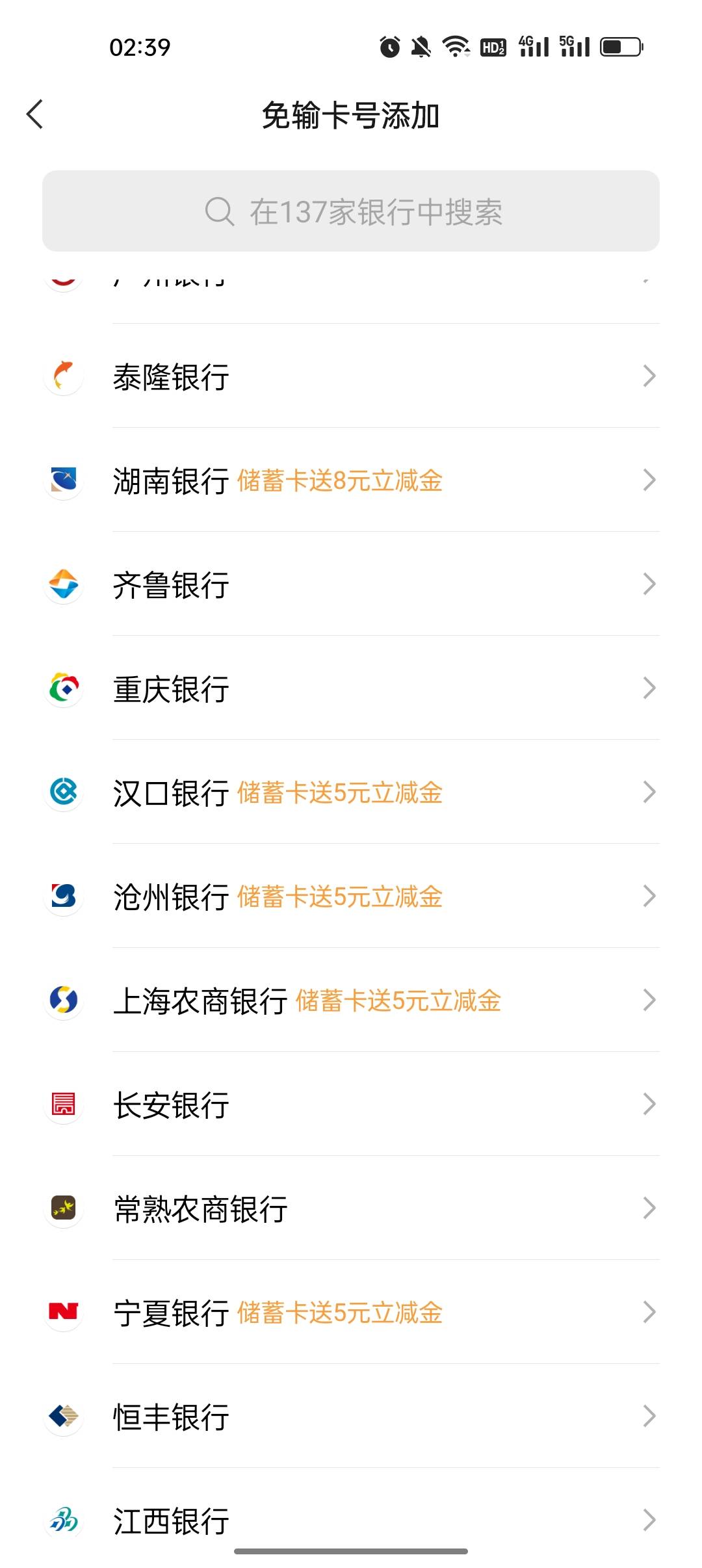Go back using the top-left arrow

click(x=35, y=114)
